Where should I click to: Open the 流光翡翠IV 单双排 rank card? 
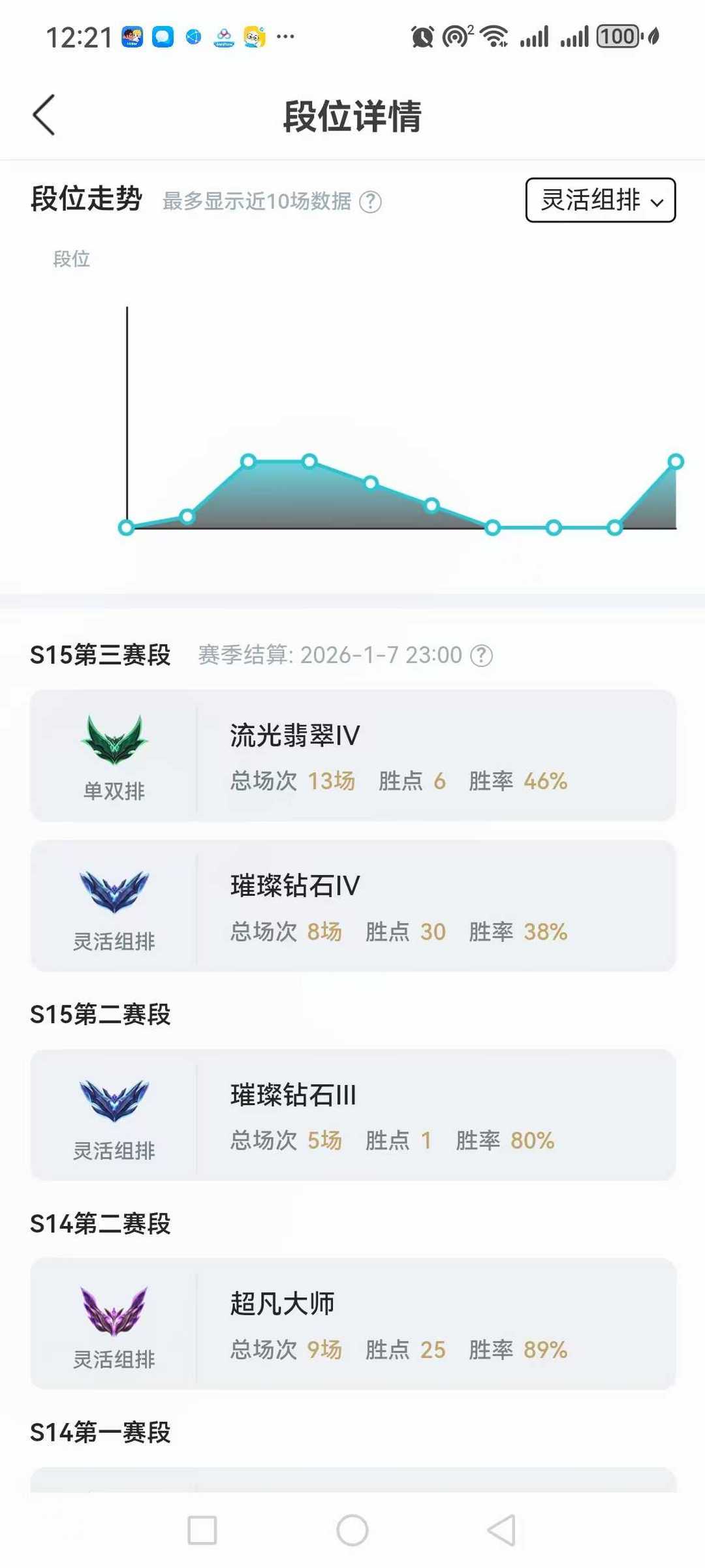352,755
